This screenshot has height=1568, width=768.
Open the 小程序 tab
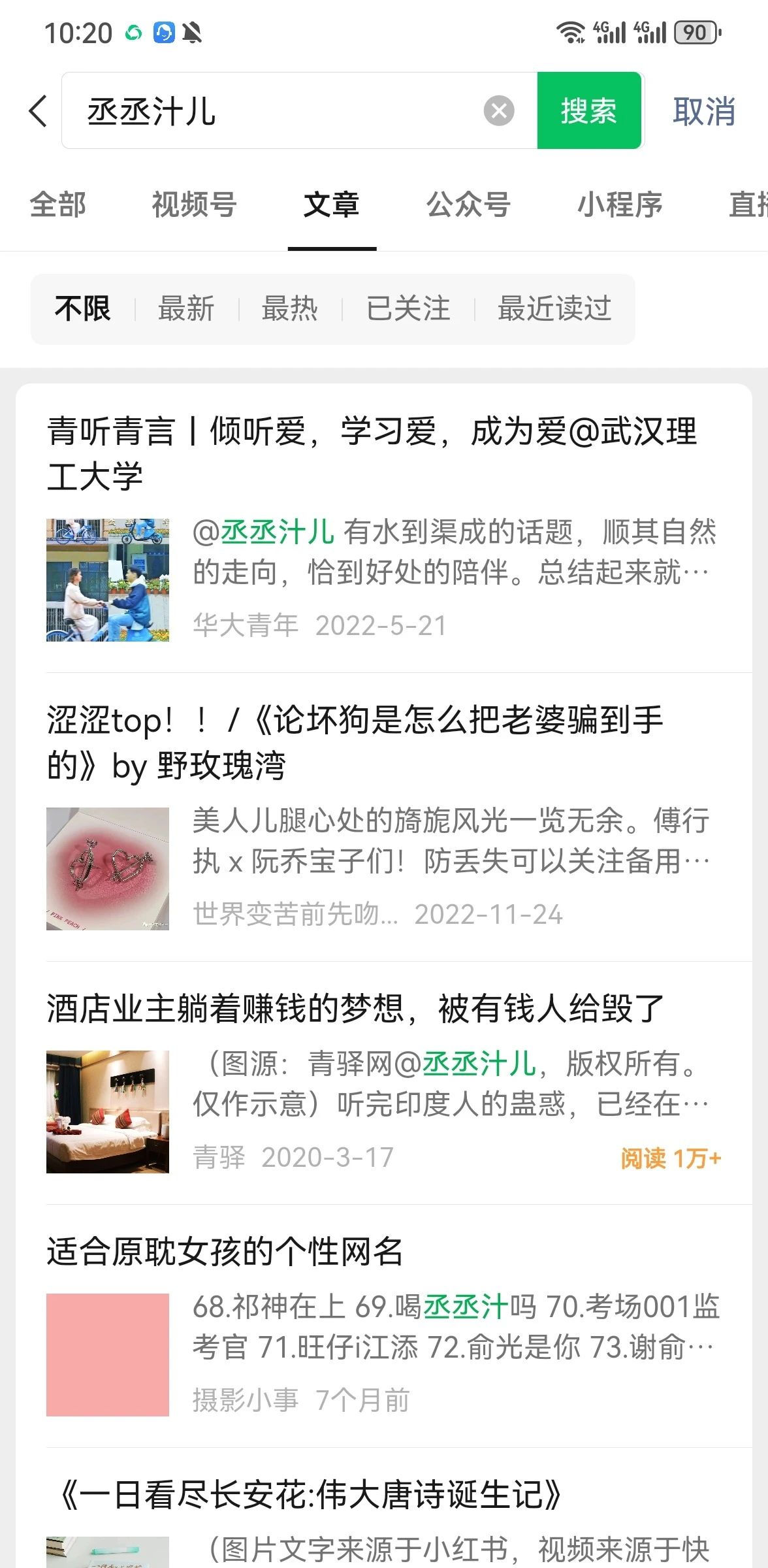[x=620, y=205]
